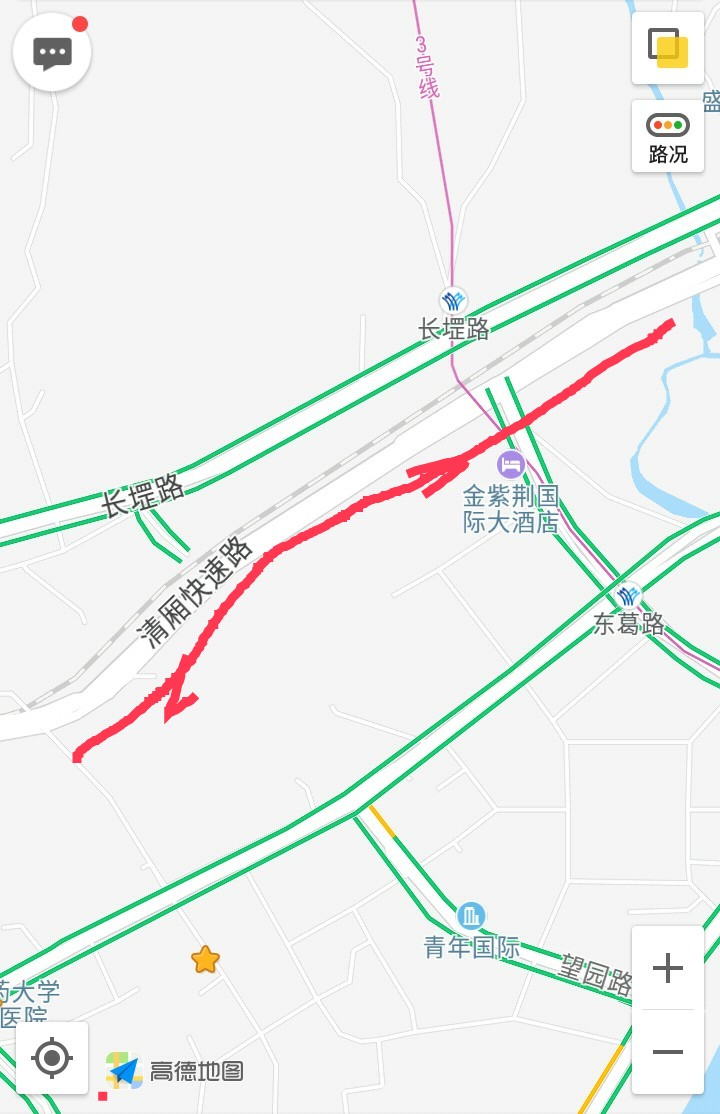Tap the zoom in plus button

click(x=668, y=968)
